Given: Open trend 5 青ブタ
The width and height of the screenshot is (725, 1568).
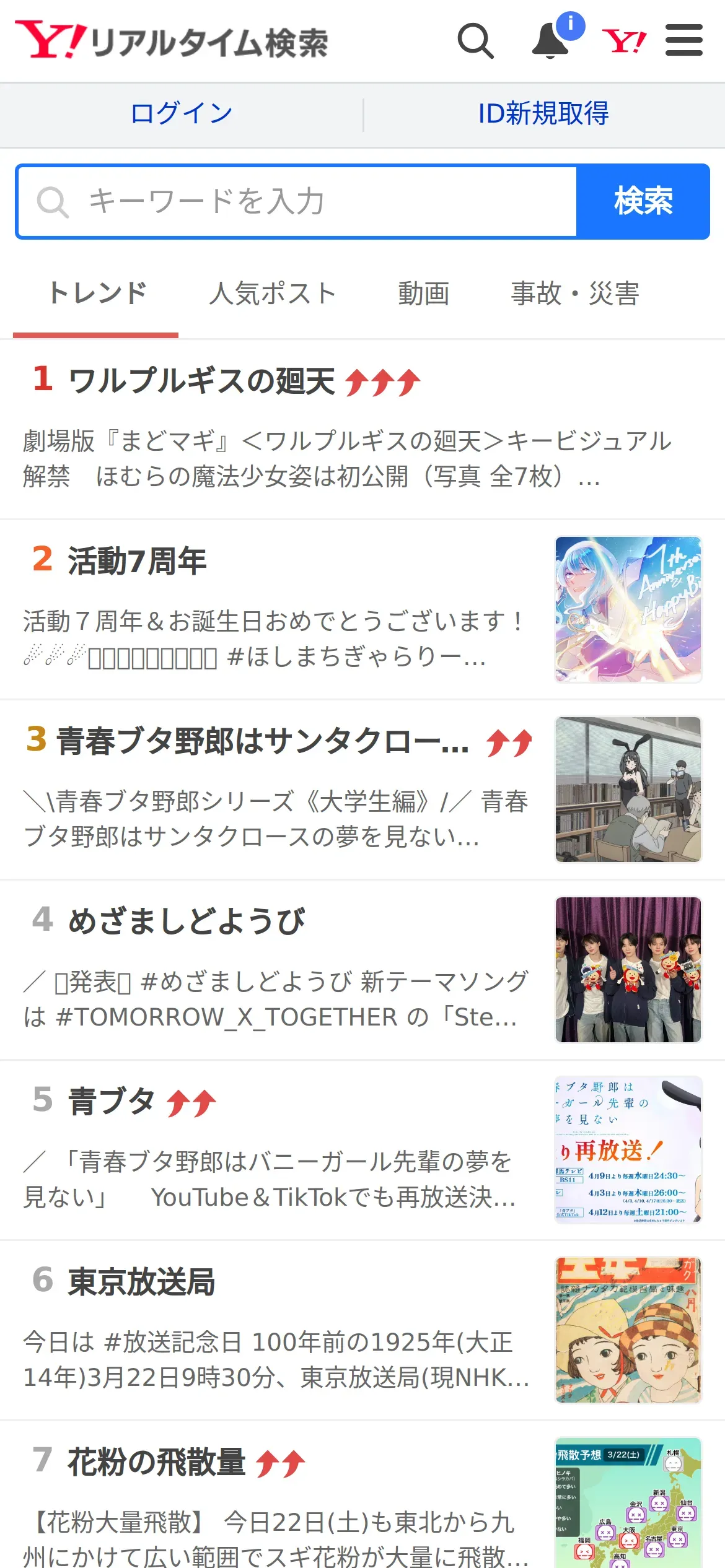Looking at the screenshot, I should pos(362,1150).
